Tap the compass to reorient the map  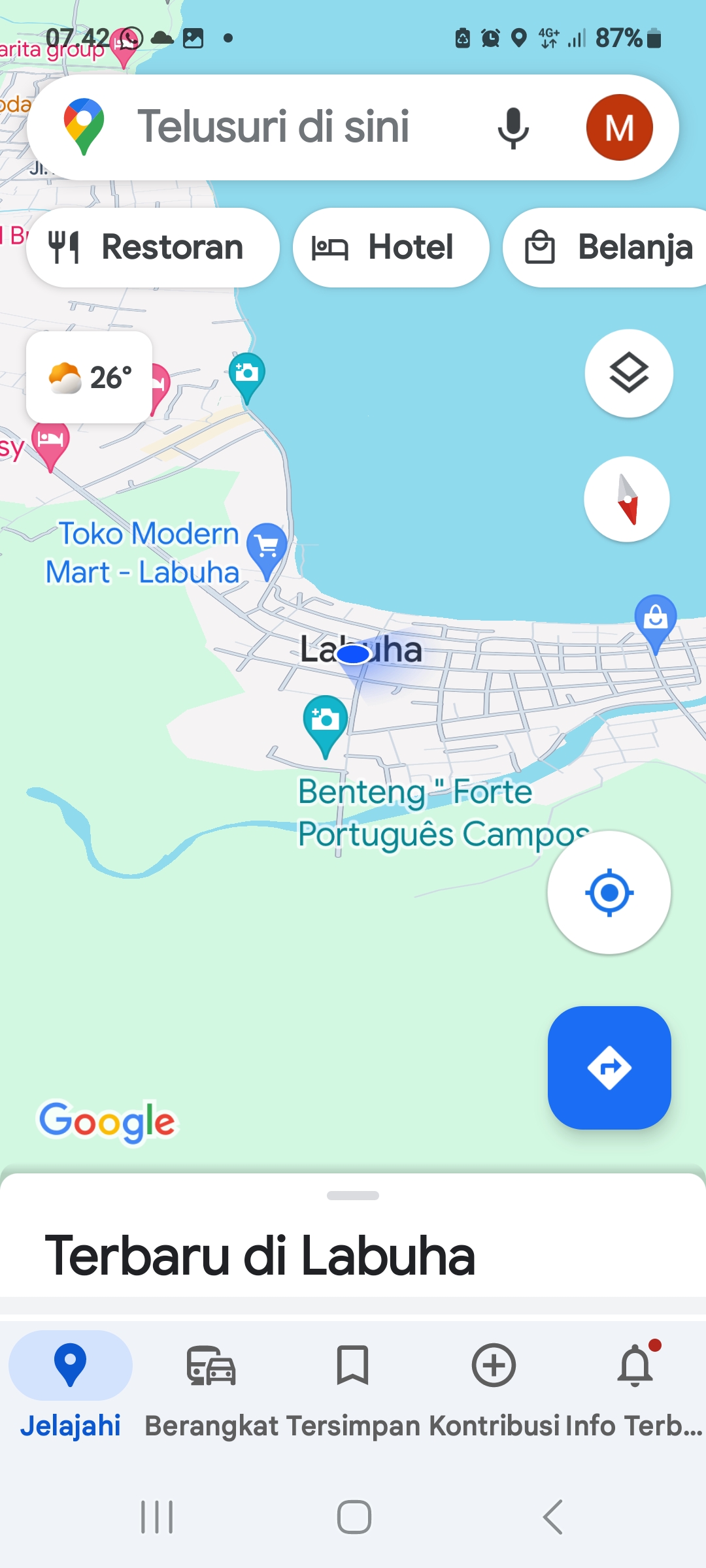coord(627,499)
